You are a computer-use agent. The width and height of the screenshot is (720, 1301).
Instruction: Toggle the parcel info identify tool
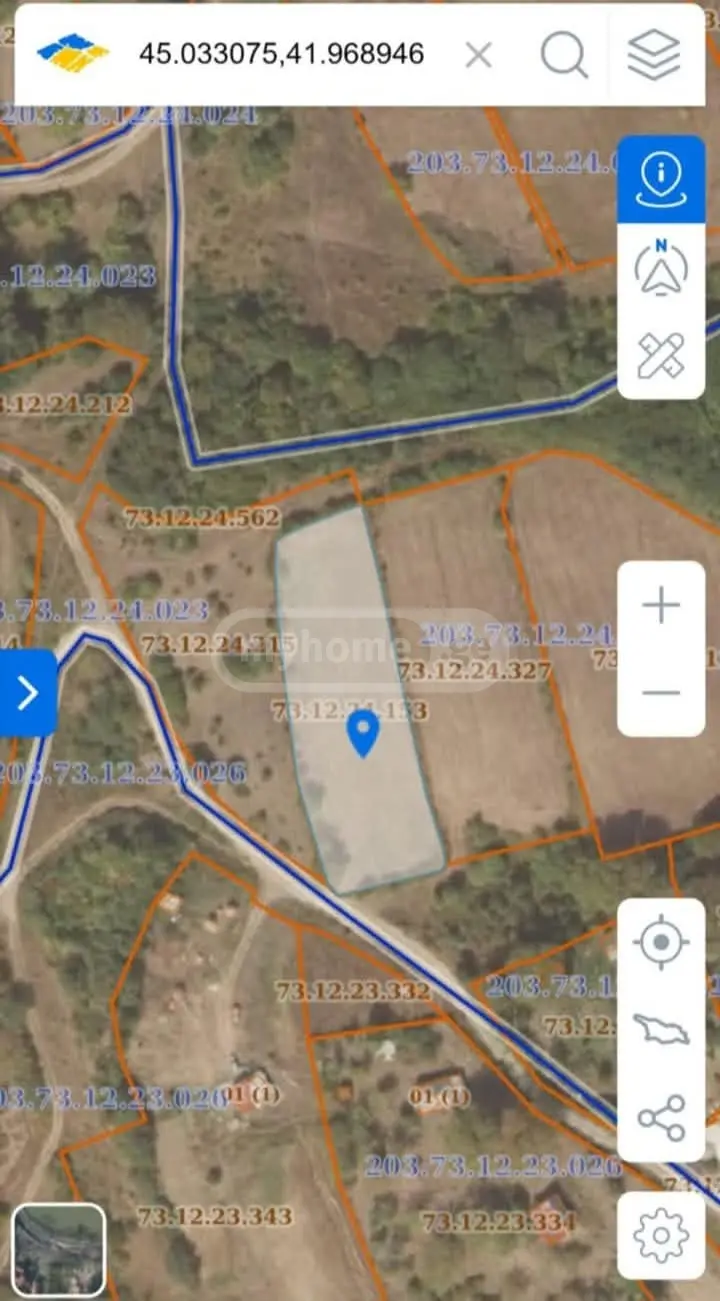tap(661, 180)
